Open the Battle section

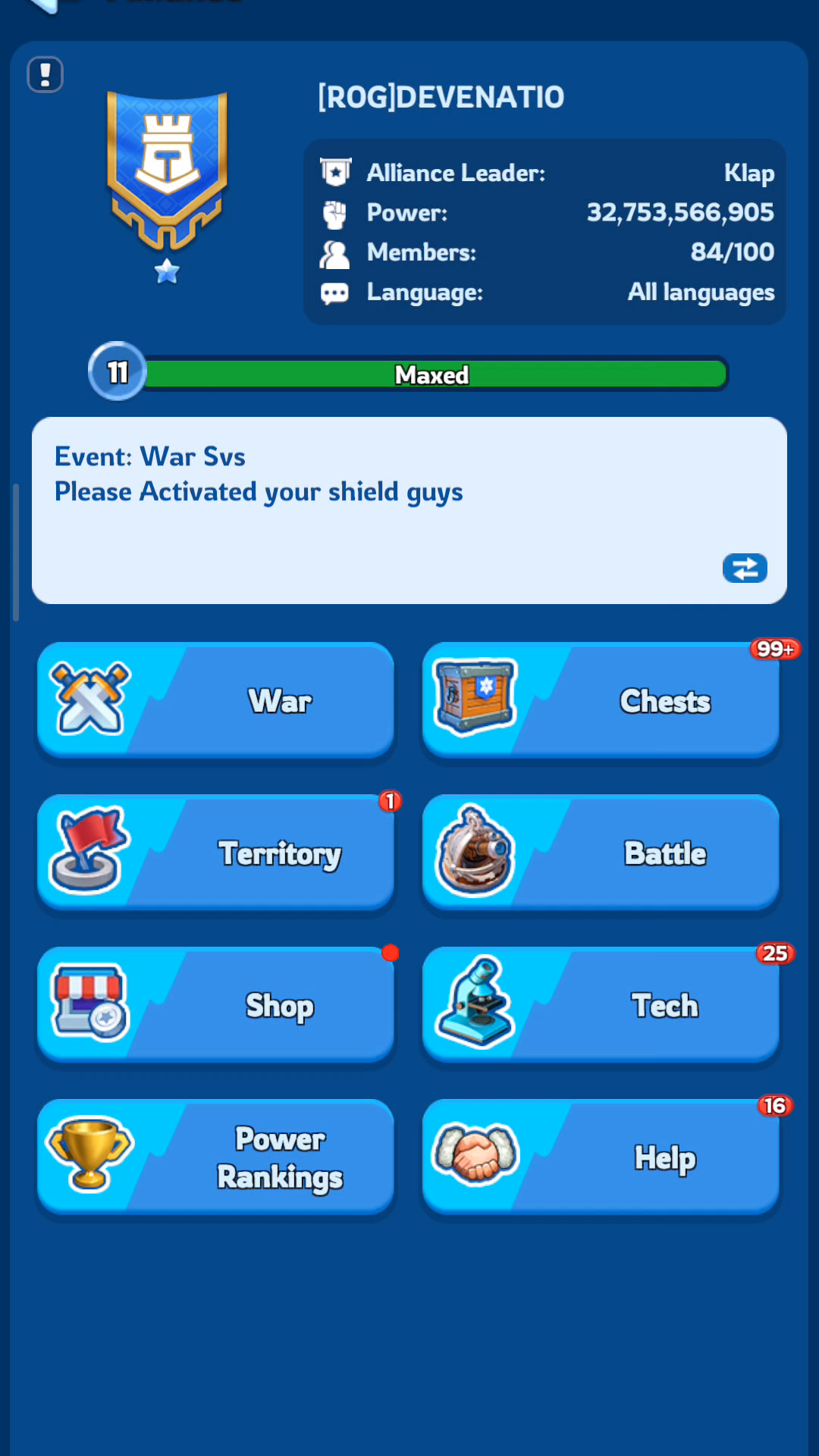pos(601,853)
